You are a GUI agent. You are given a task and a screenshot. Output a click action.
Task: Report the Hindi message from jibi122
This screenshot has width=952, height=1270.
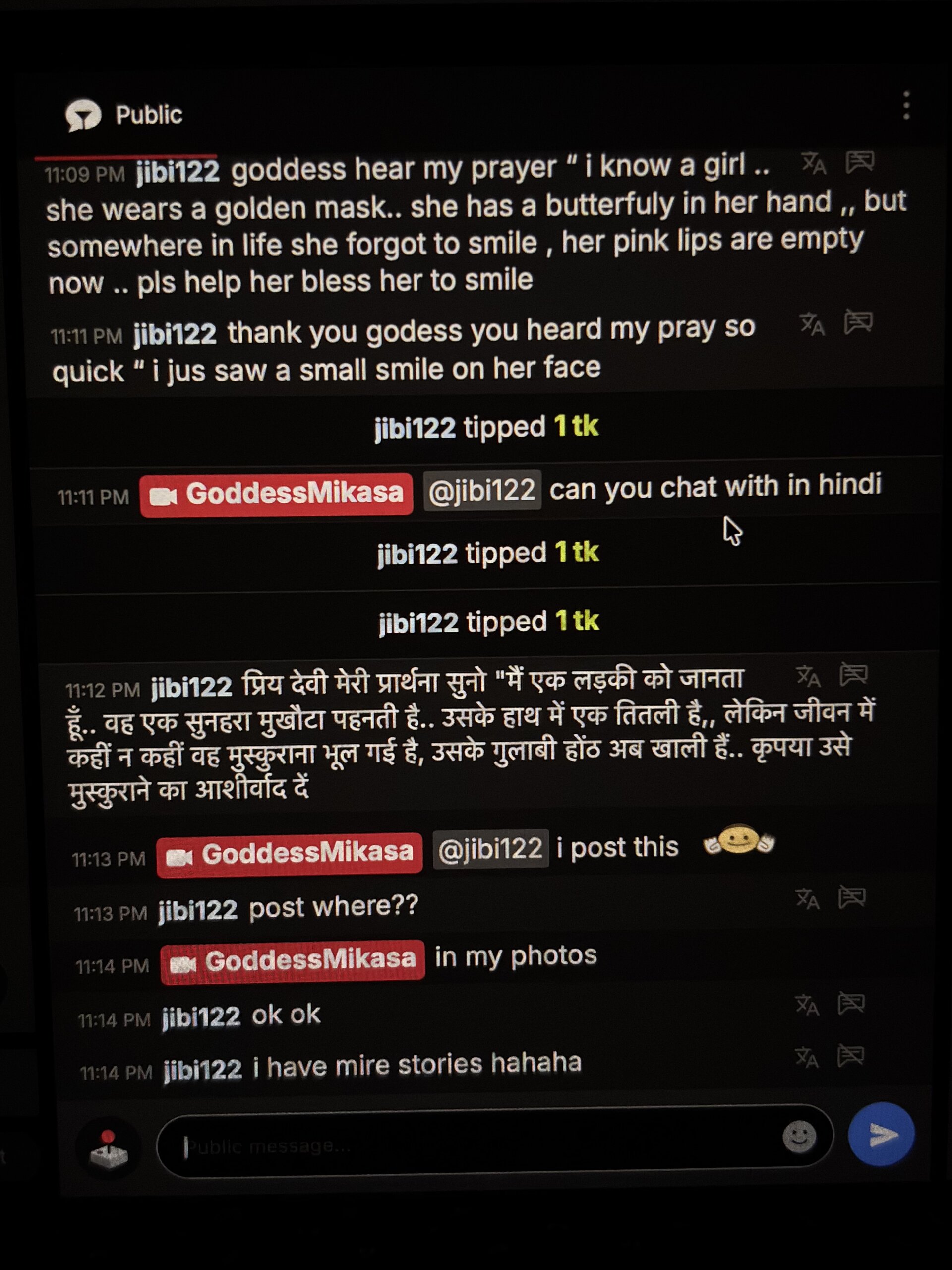click(853, 674)
